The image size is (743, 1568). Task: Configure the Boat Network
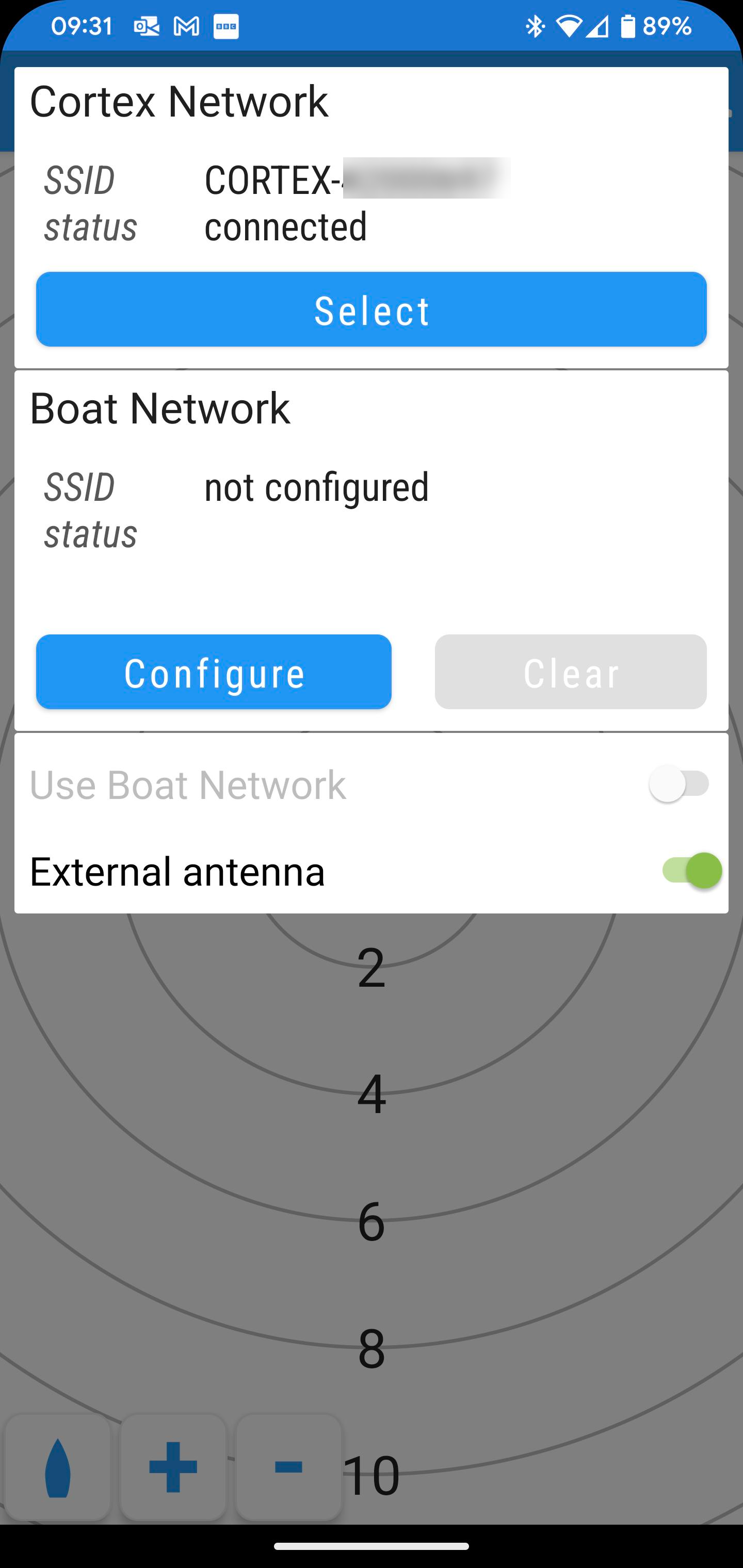click(x=213, y=672)
